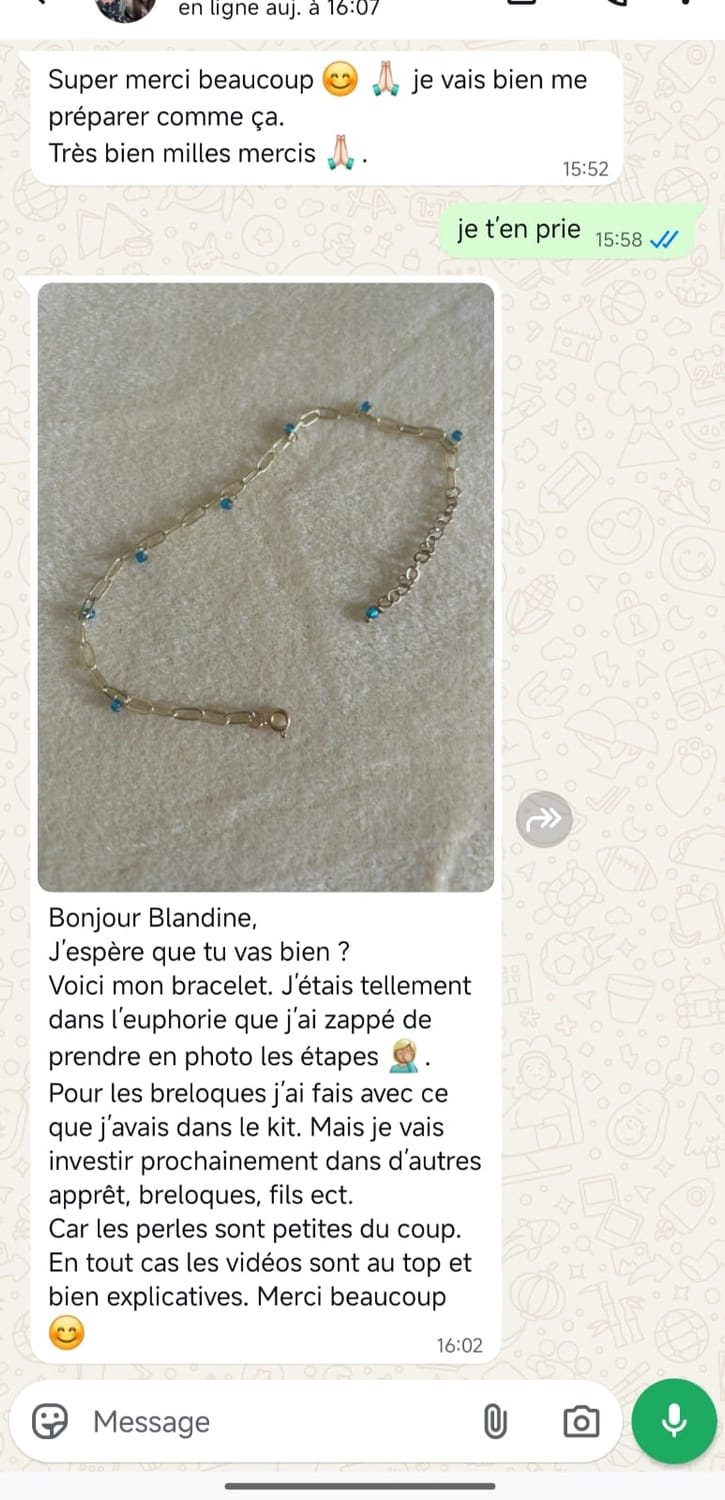The height and width of the screenshot is (1500, 725).
Task: Forward the bracelet photo message
Action: click(x=544, y=820)
